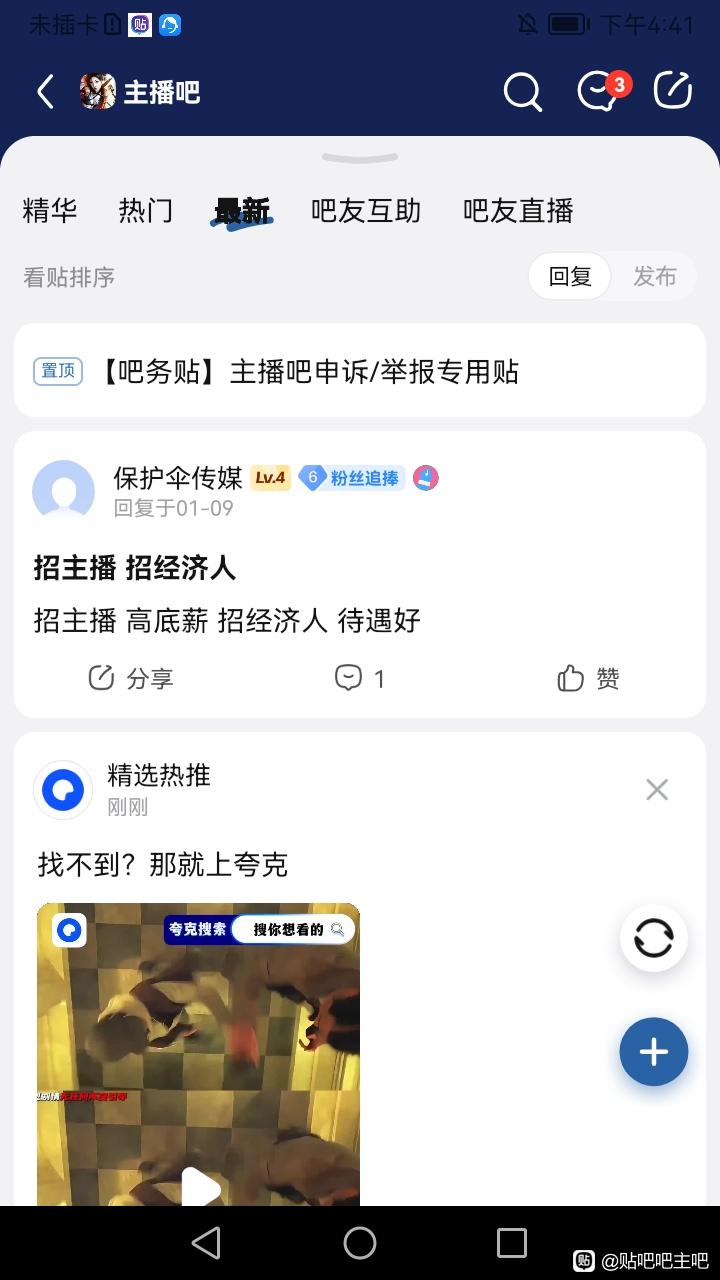Refresh the post feed
The width and height of the screenshot is (720, 1280).
[x=654, y=938]
